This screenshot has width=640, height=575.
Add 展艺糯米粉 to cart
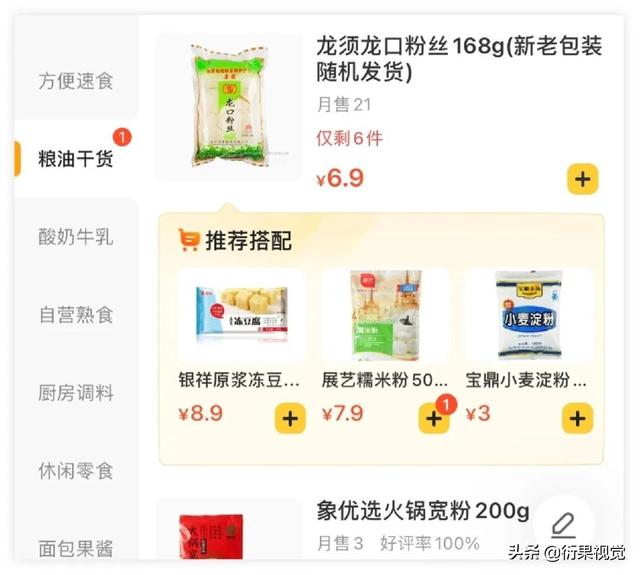[434, 418]
